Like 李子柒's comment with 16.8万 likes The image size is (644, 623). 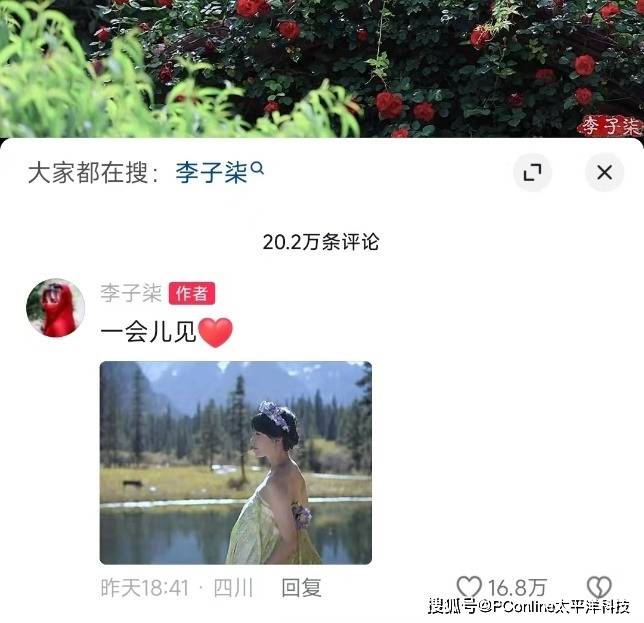pyautogui.click(x=469, y=587)
